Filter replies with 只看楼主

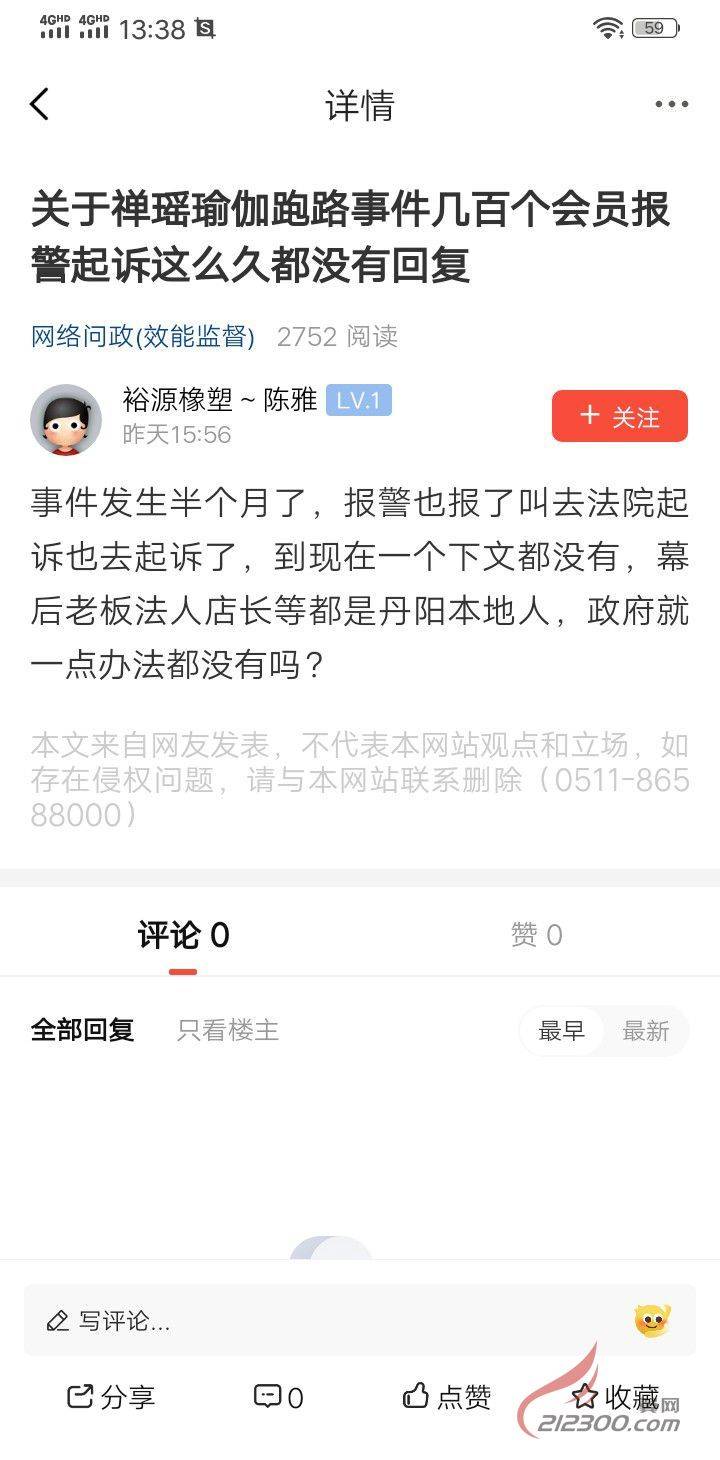[x=227, y=1030]
